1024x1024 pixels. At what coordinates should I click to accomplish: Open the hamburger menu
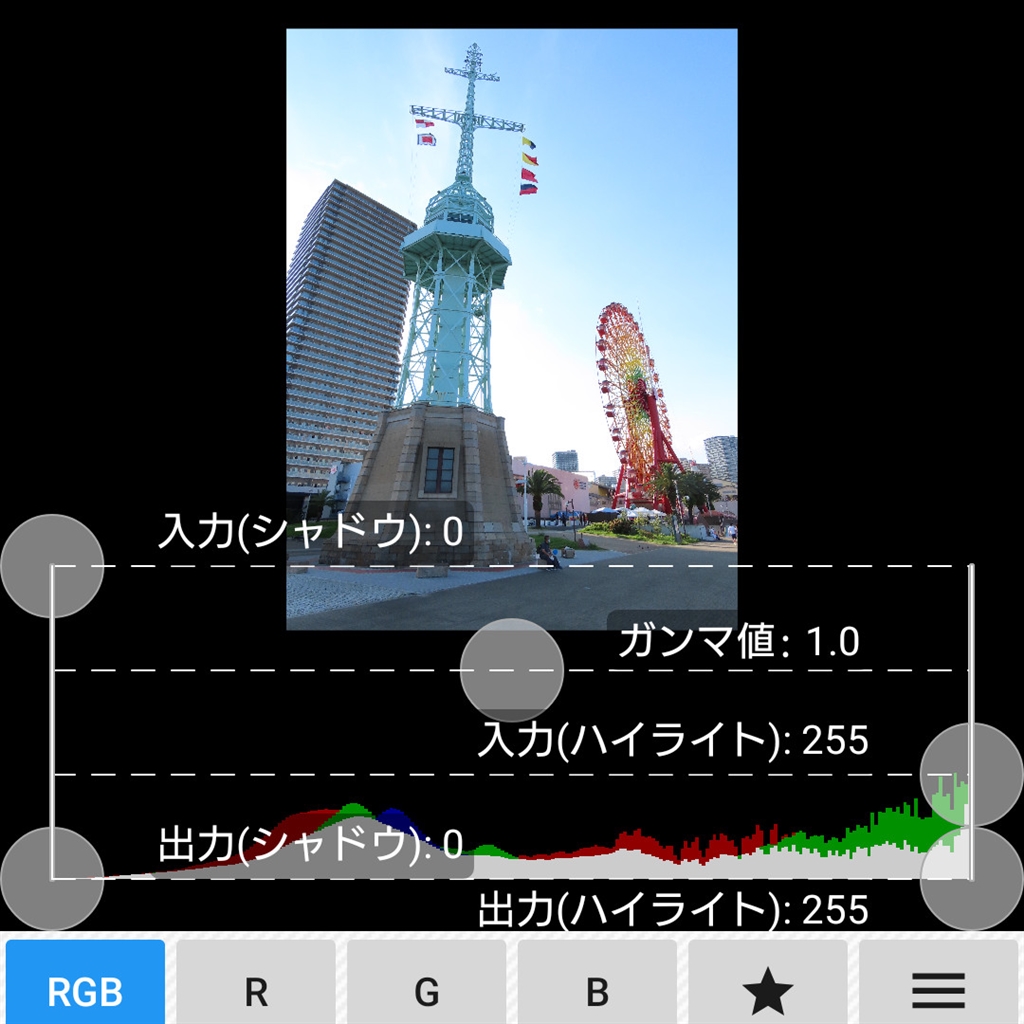(938, 990)
